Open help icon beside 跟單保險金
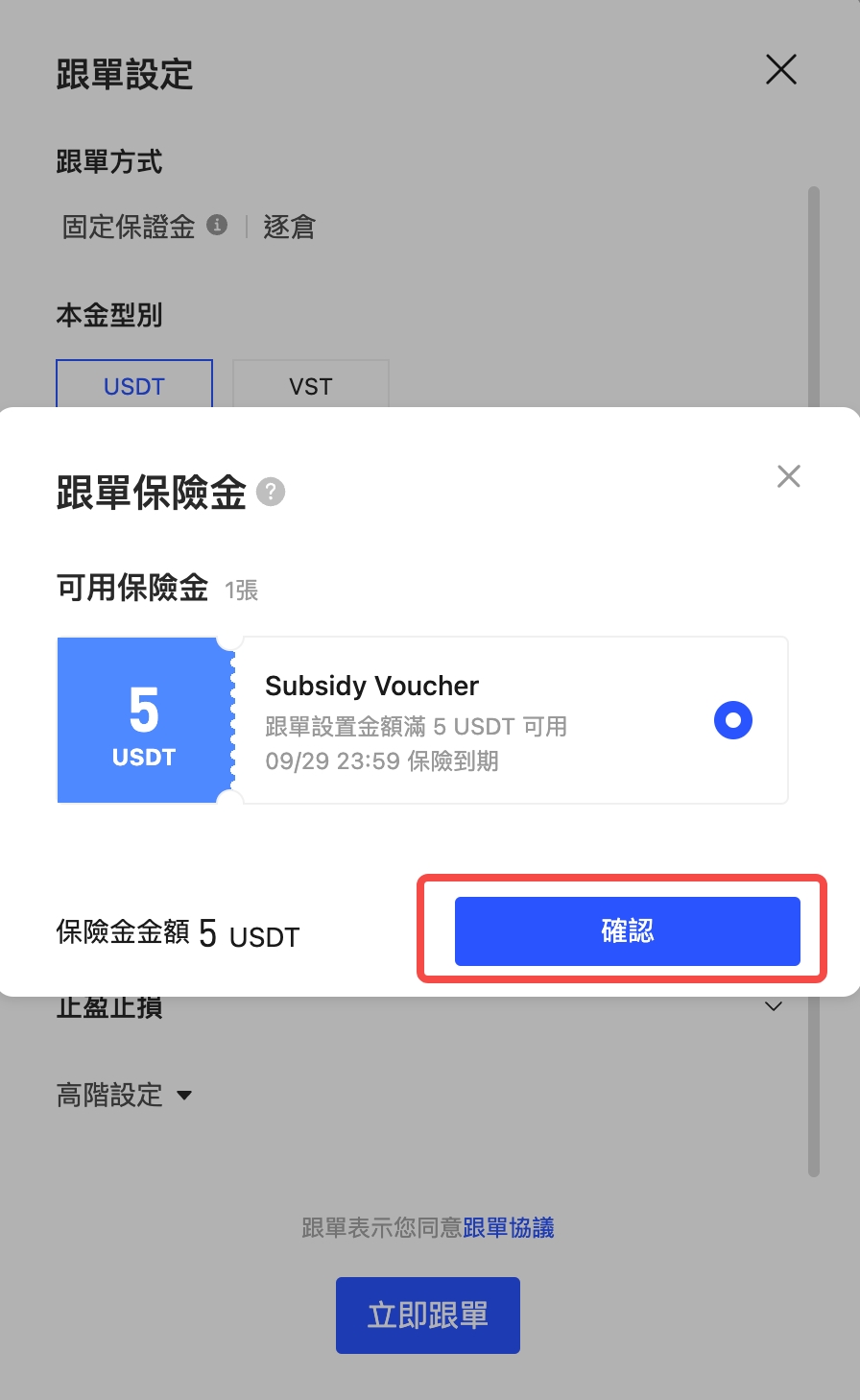860x1400 pixels. tap(271, 492)
